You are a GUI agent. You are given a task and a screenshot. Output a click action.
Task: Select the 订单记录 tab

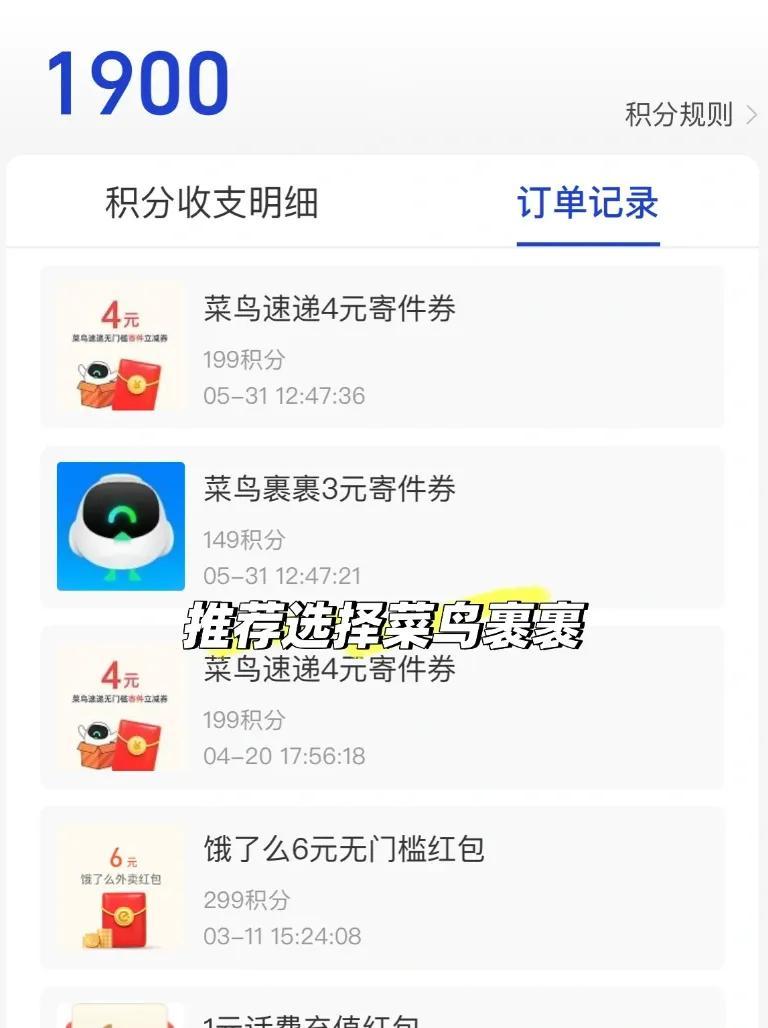[587, 203]
